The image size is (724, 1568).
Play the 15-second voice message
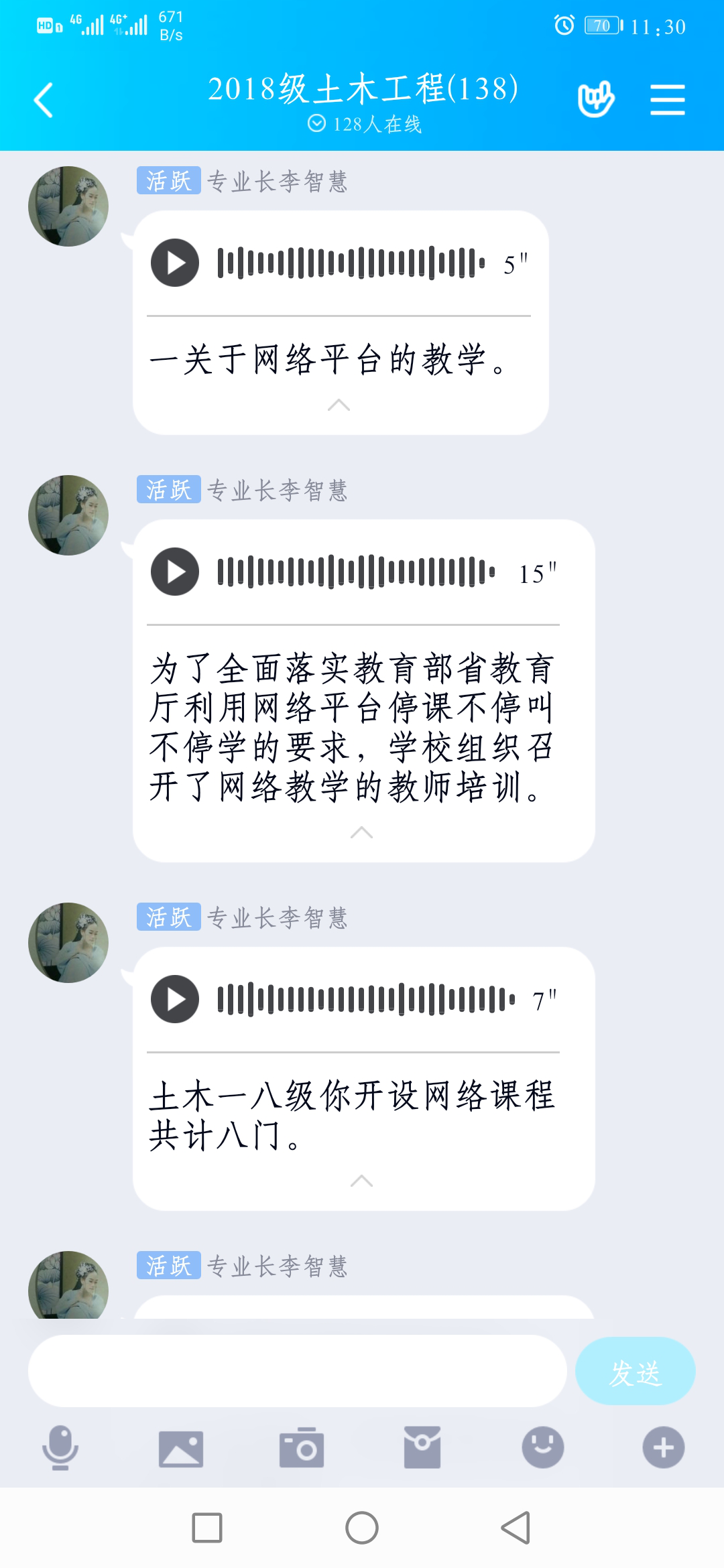point(175,572)
